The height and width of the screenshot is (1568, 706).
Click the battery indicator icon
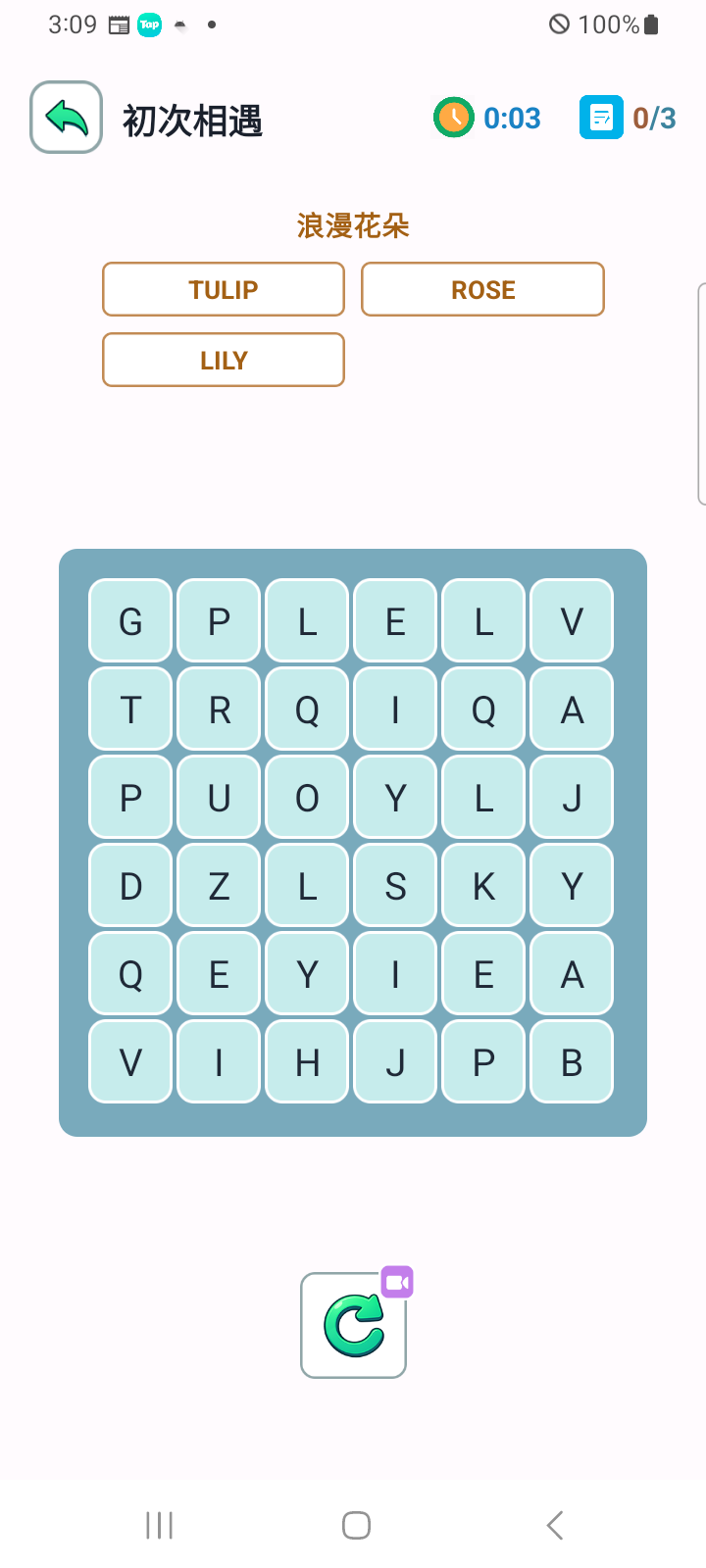click(x=648, y=24)
